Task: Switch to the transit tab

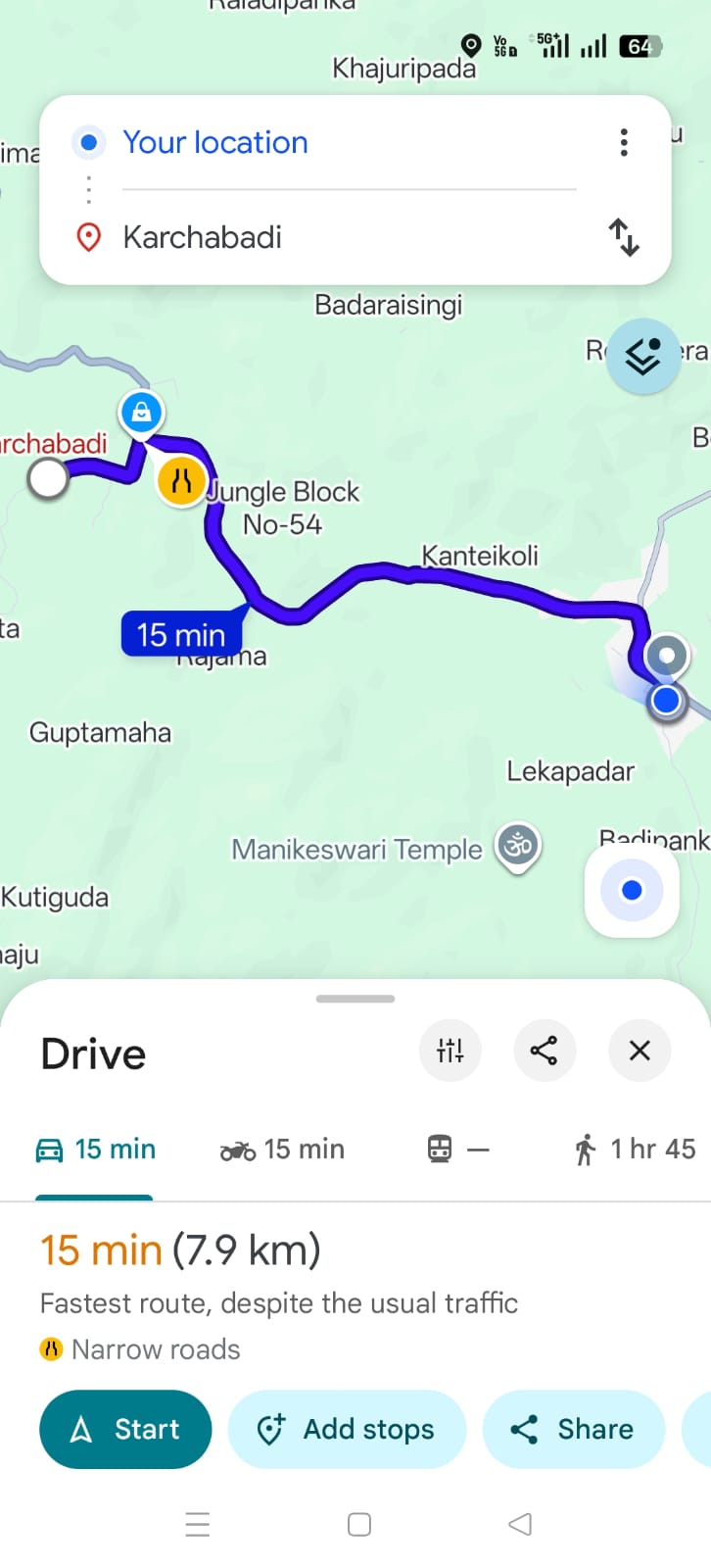Action: click(x=457, y=1149)
